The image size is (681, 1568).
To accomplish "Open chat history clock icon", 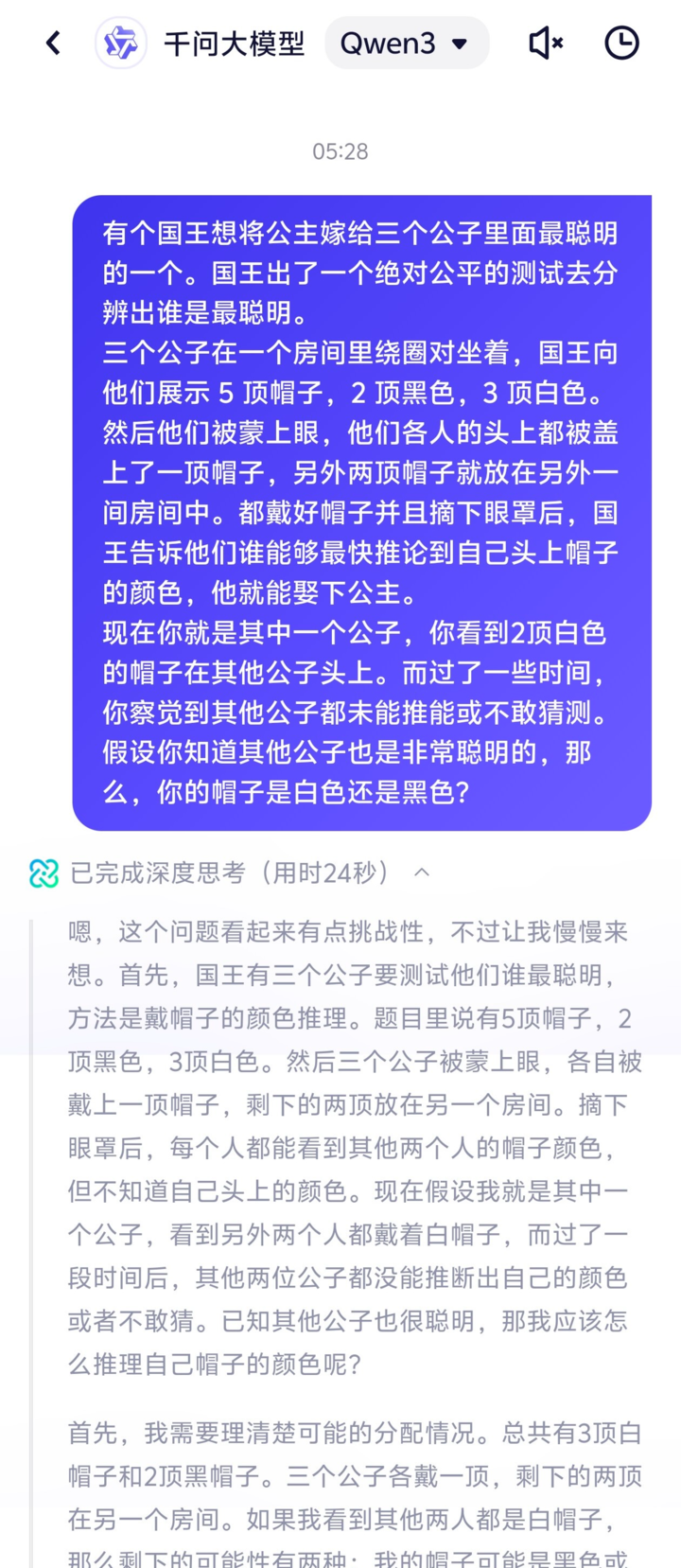I will (621, 43).
